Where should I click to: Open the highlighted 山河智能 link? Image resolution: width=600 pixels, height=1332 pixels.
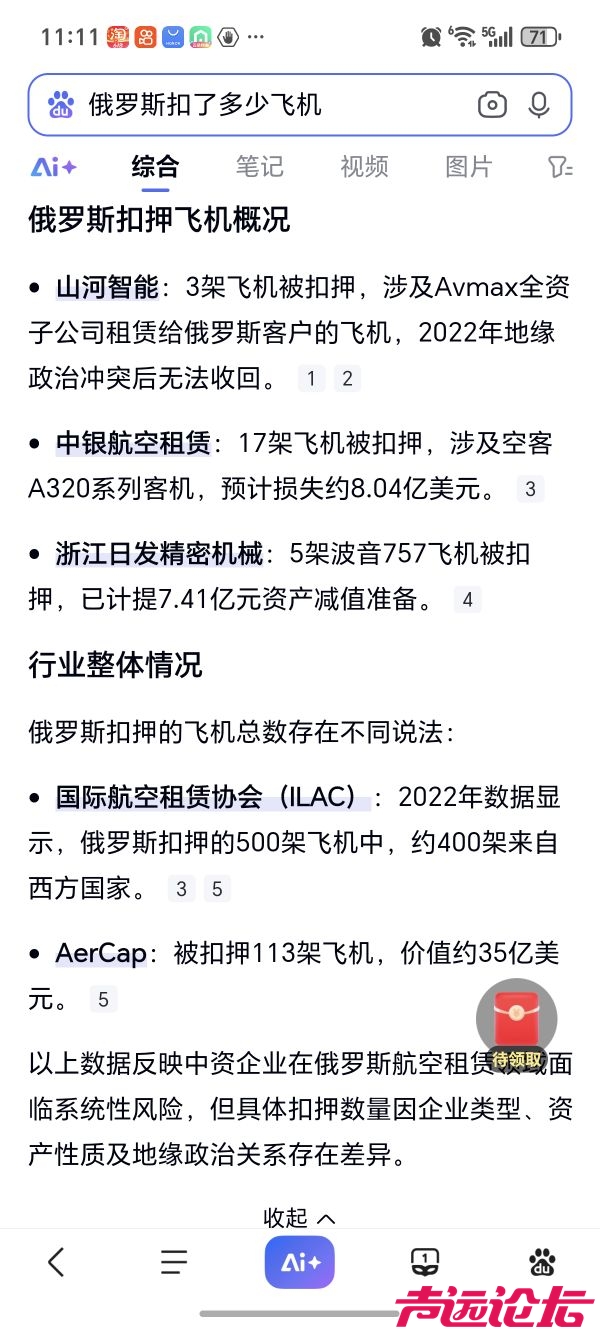tap(107, 288)
